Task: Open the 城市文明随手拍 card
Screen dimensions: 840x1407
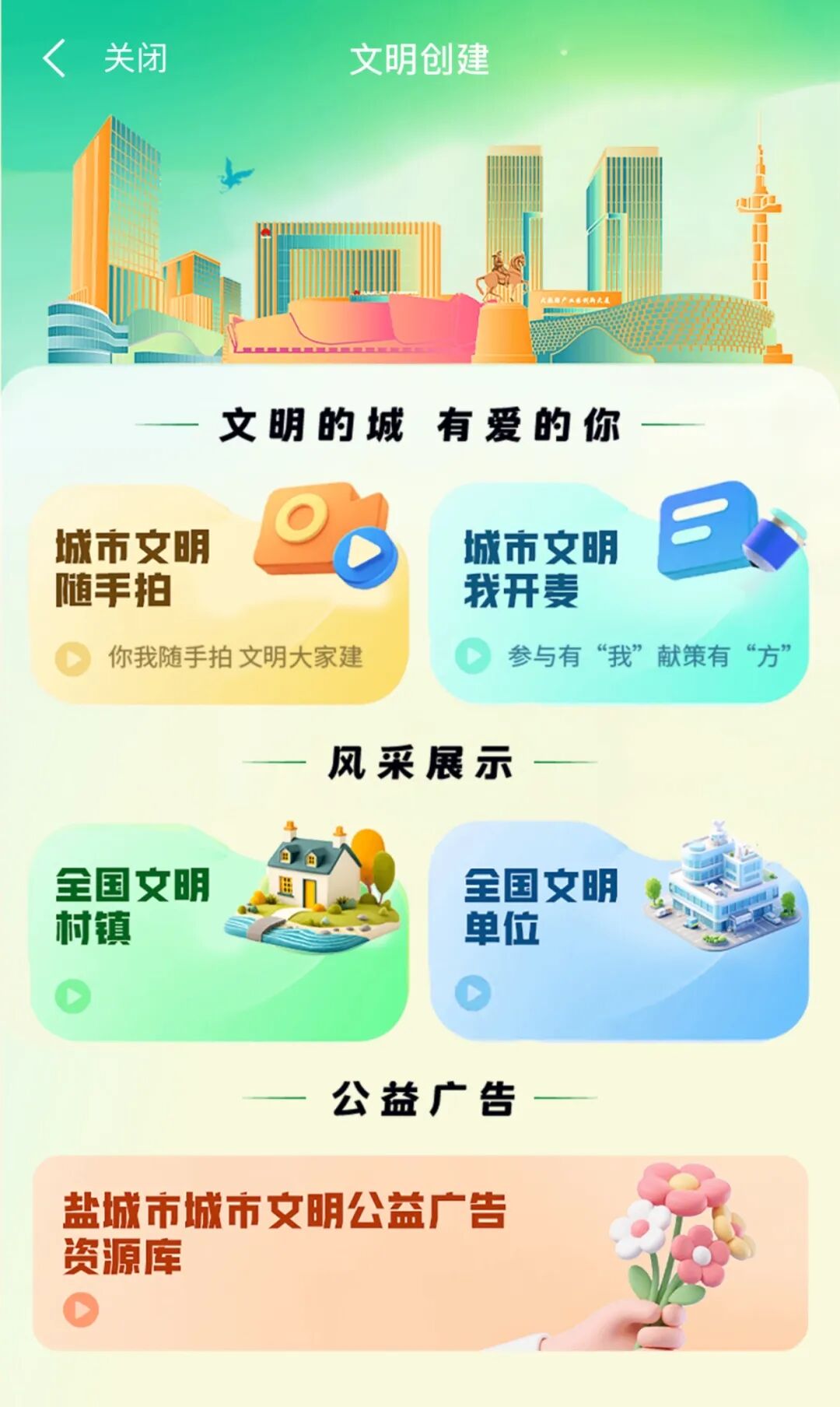Action: 219,594
